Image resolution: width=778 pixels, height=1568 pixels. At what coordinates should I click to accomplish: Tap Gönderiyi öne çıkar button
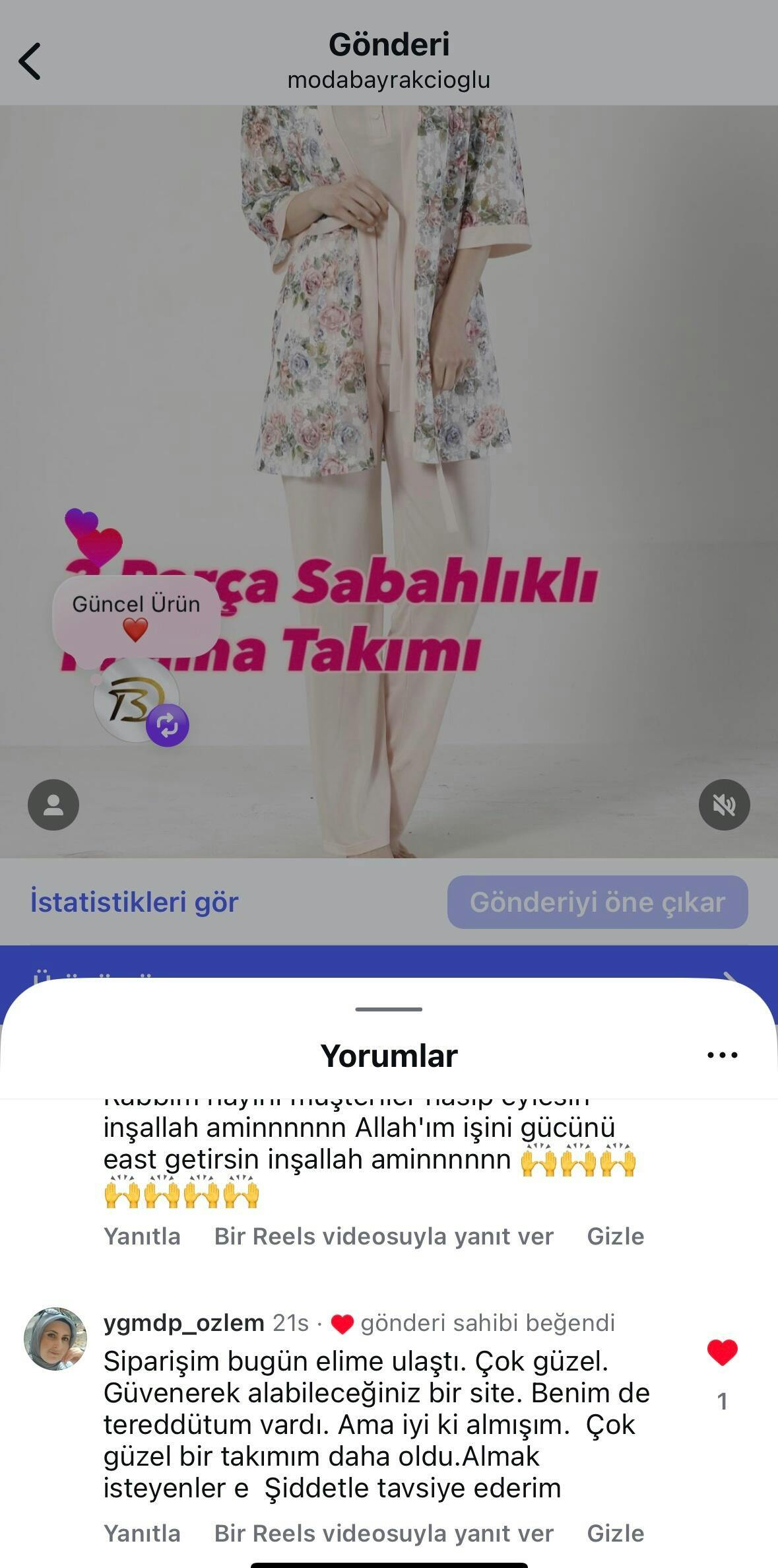coord(597,902)
